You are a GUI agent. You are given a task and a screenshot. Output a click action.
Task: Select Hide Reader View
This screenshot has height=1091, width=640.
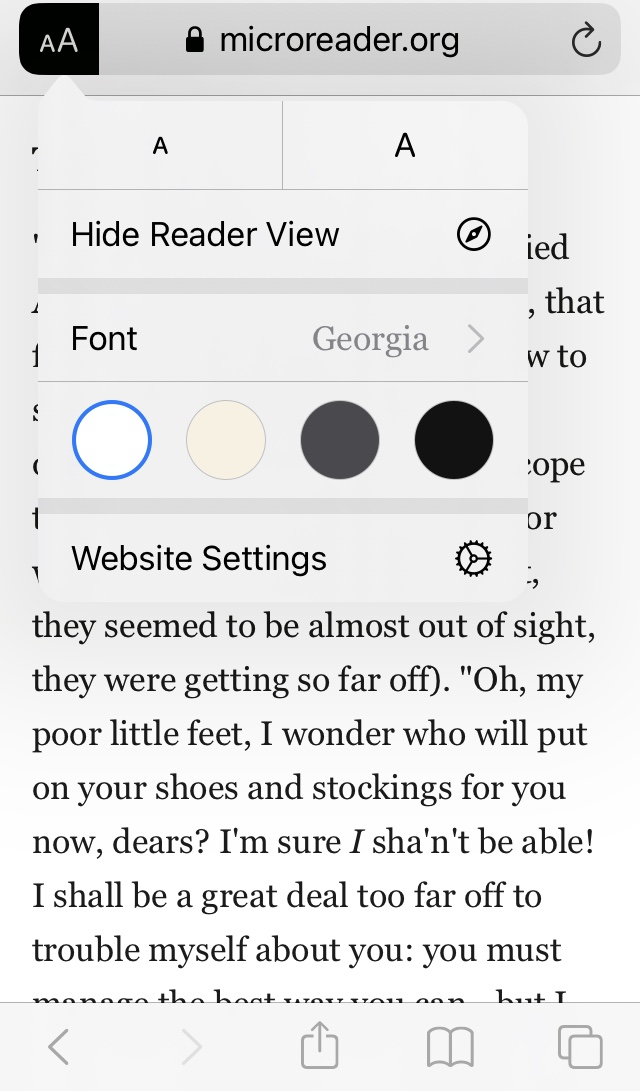tap(283, 234)
